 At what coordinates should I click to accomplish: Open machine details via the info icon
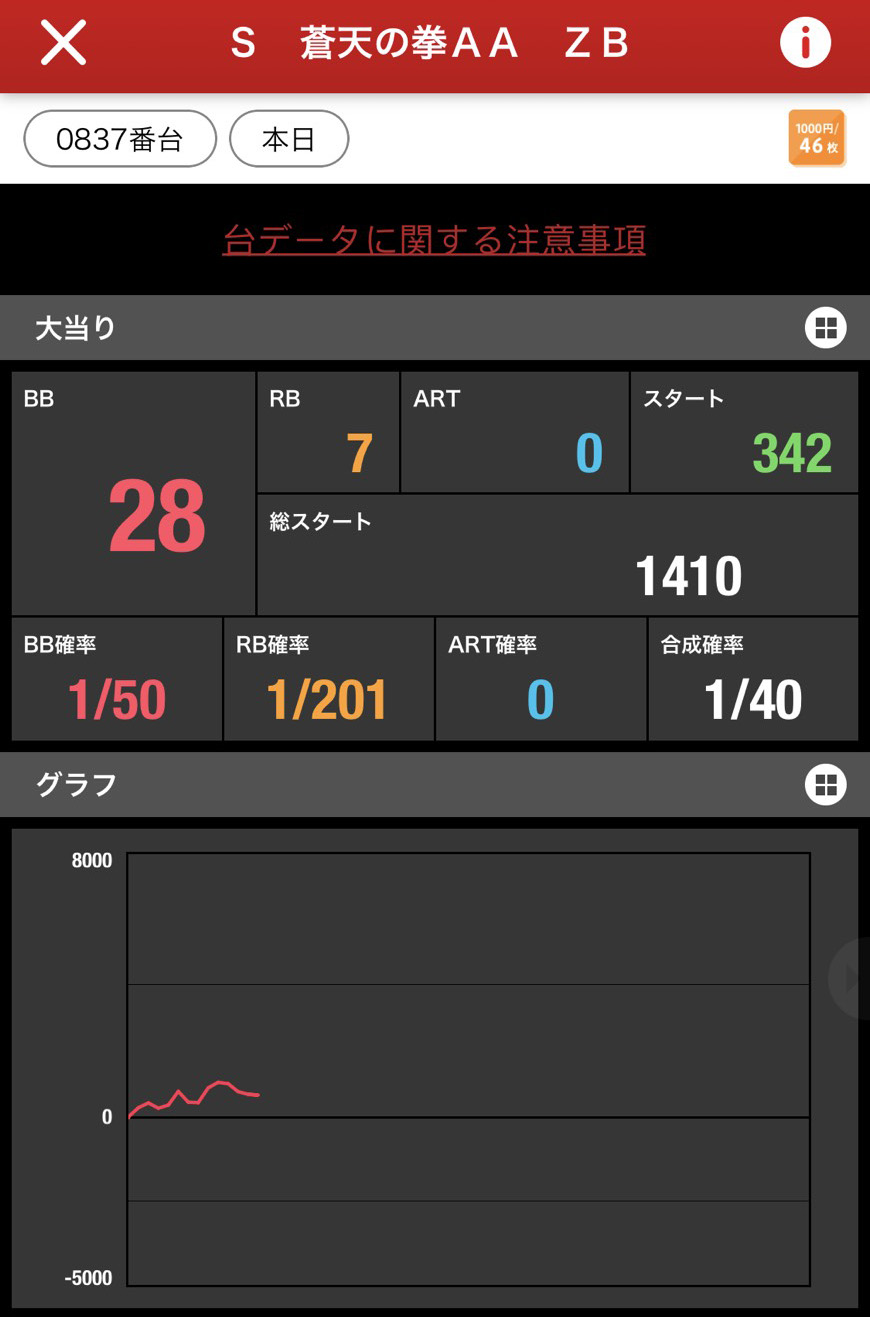[805, 42]
